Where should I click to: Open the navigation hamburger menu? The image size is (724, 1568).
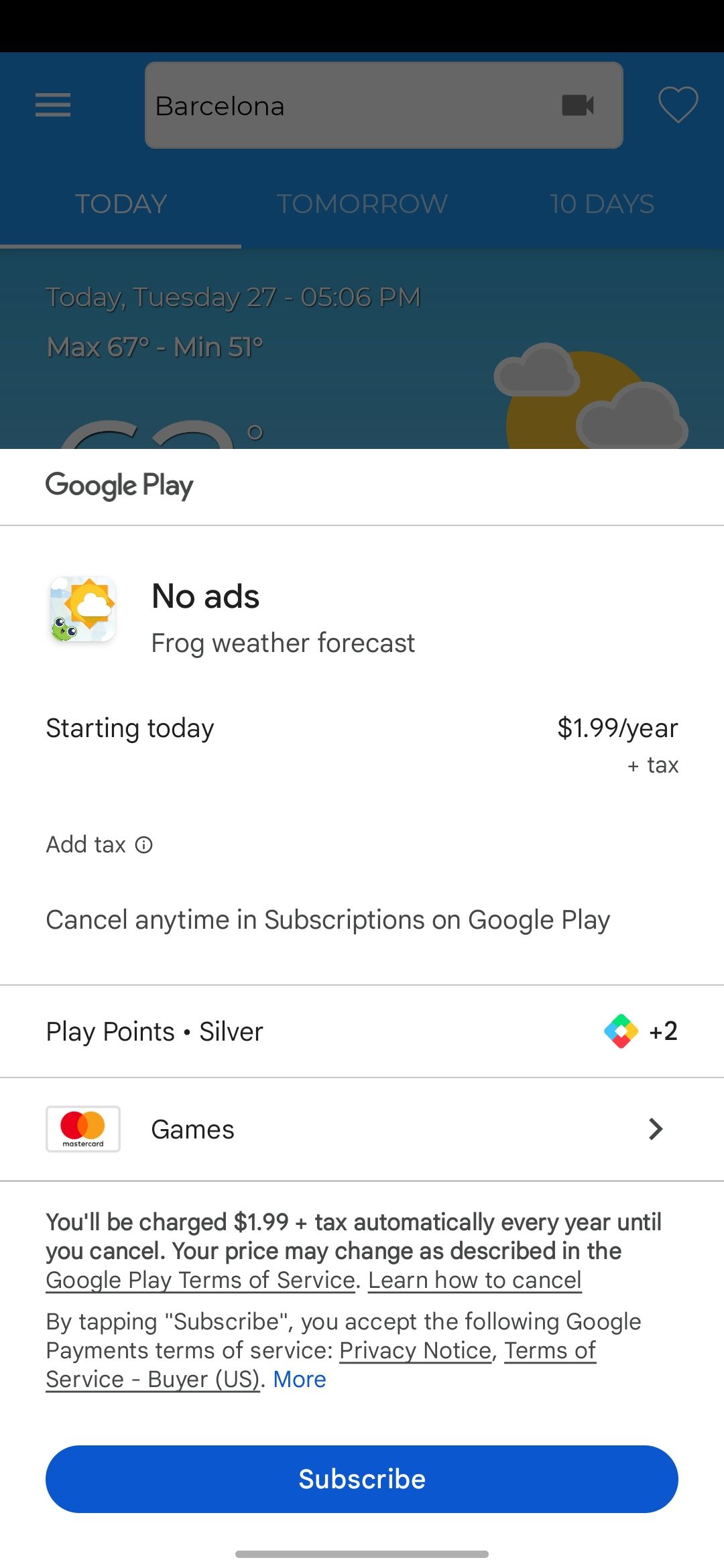54,105
